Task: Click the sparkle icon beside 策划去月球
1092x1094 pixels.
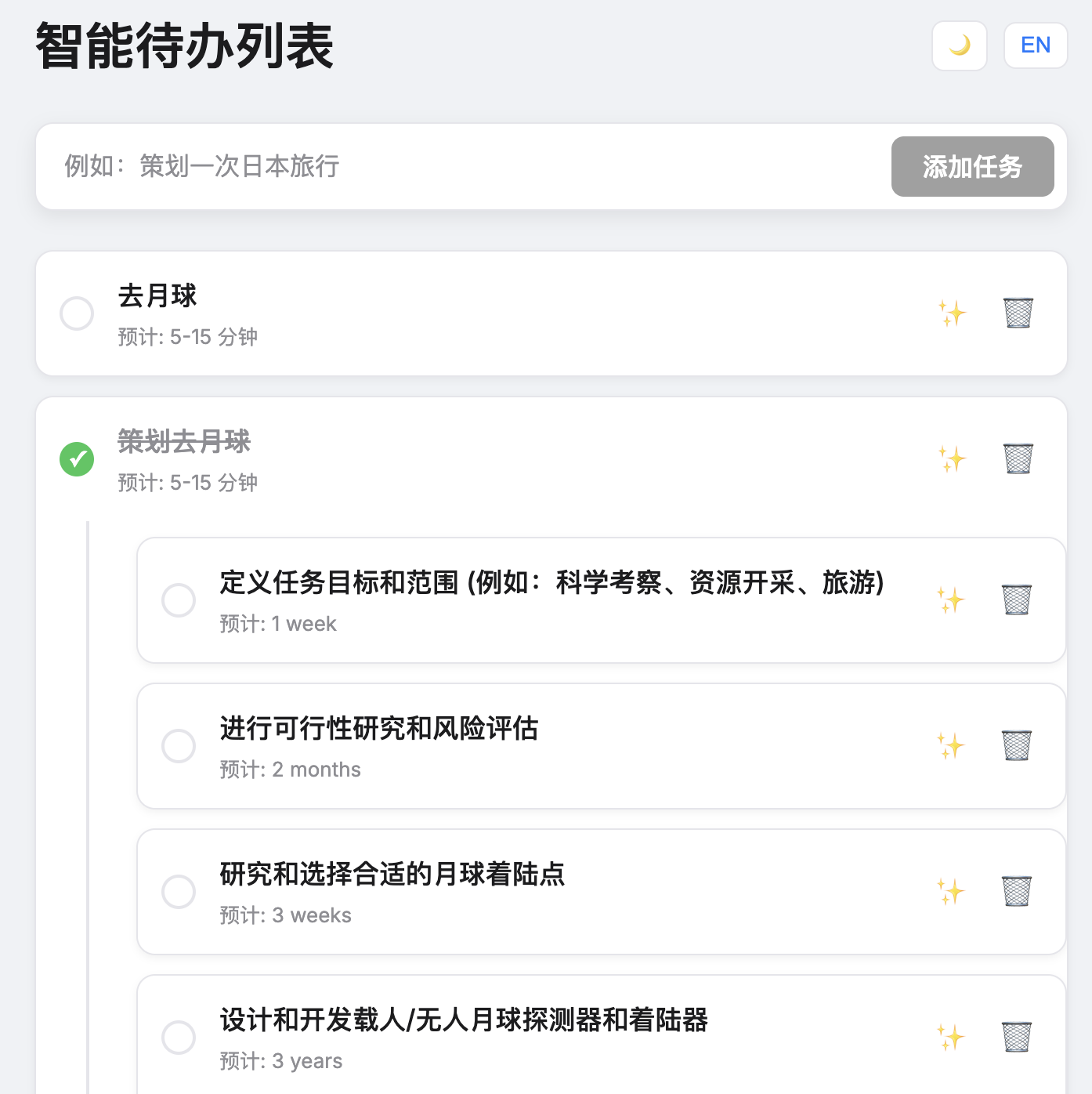Action: point(951,458)
